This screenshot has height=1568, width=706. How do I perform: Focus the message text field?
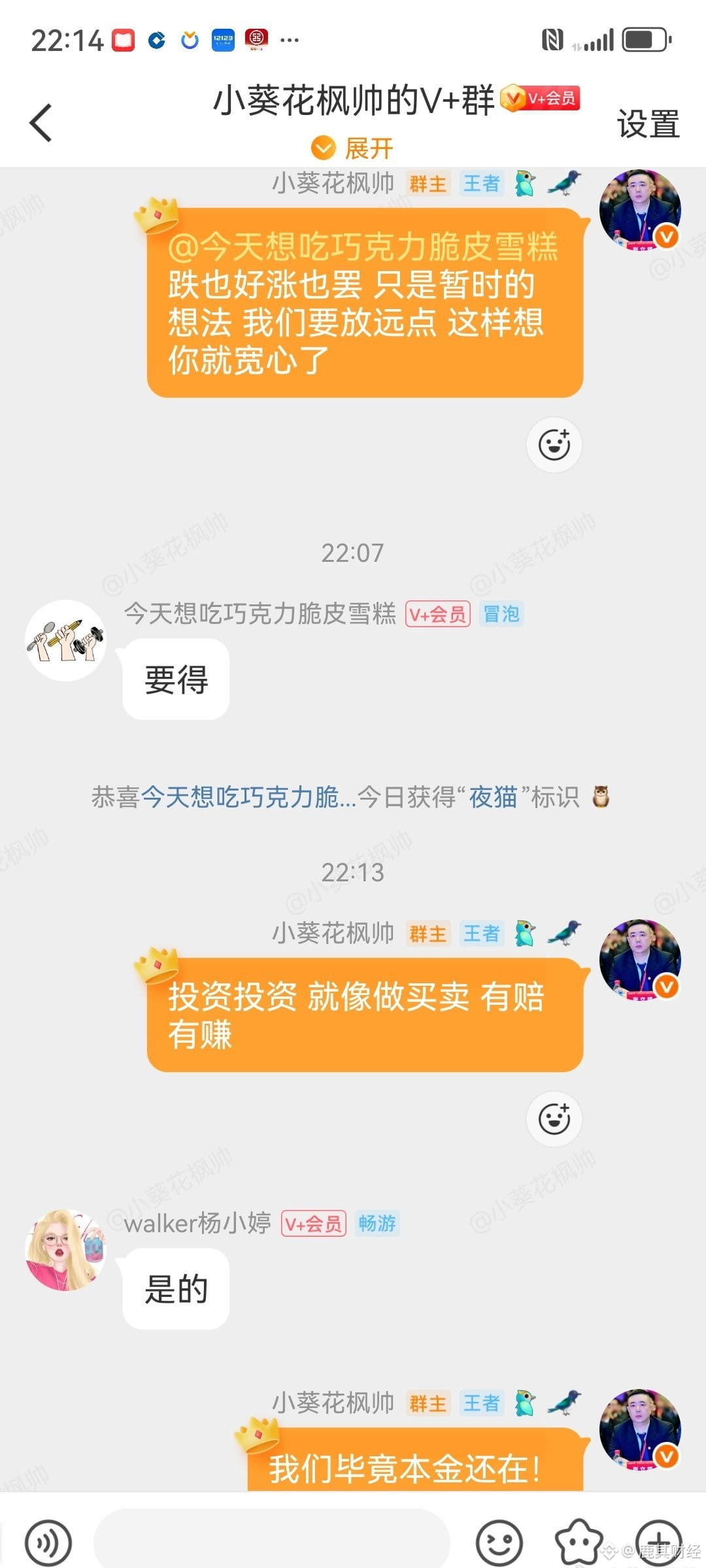click(271, 1542)
